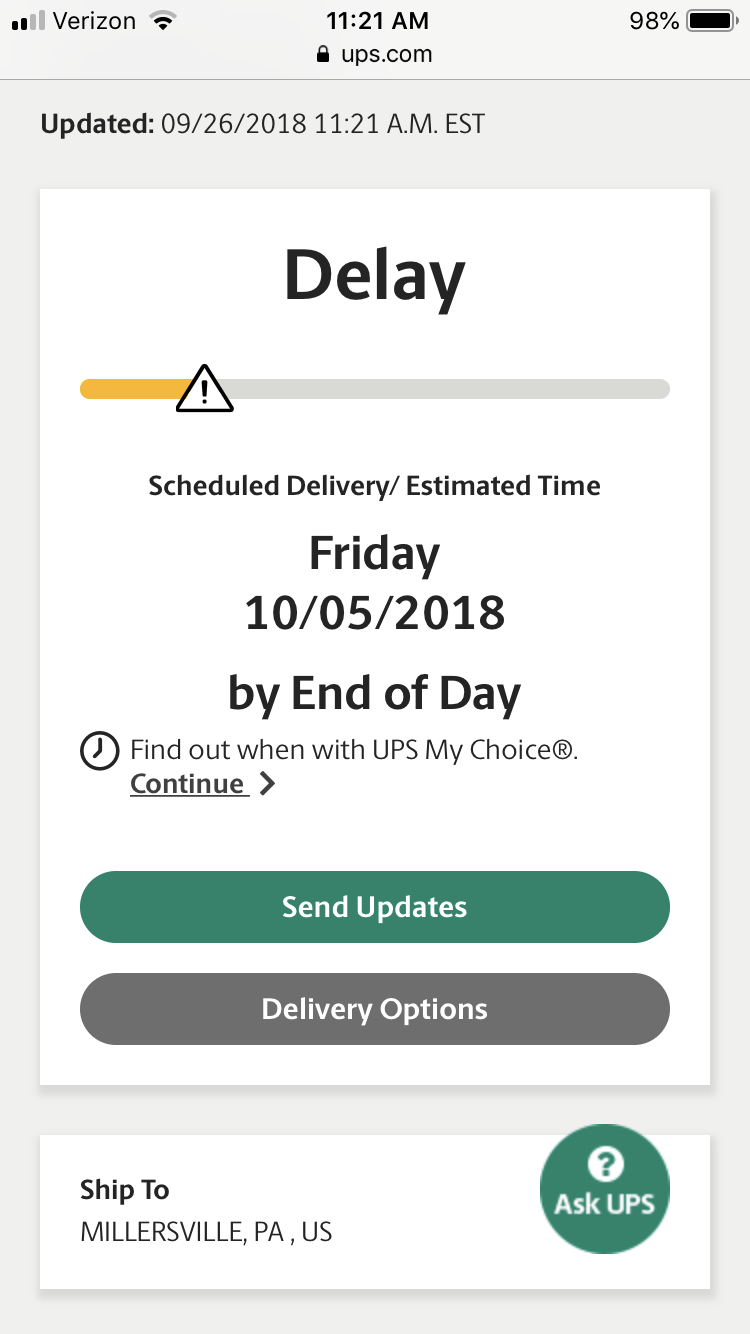This screenshot has width=750, height=1334.
Task: Open the Ask UPS help bubble
Action: 605,1187
